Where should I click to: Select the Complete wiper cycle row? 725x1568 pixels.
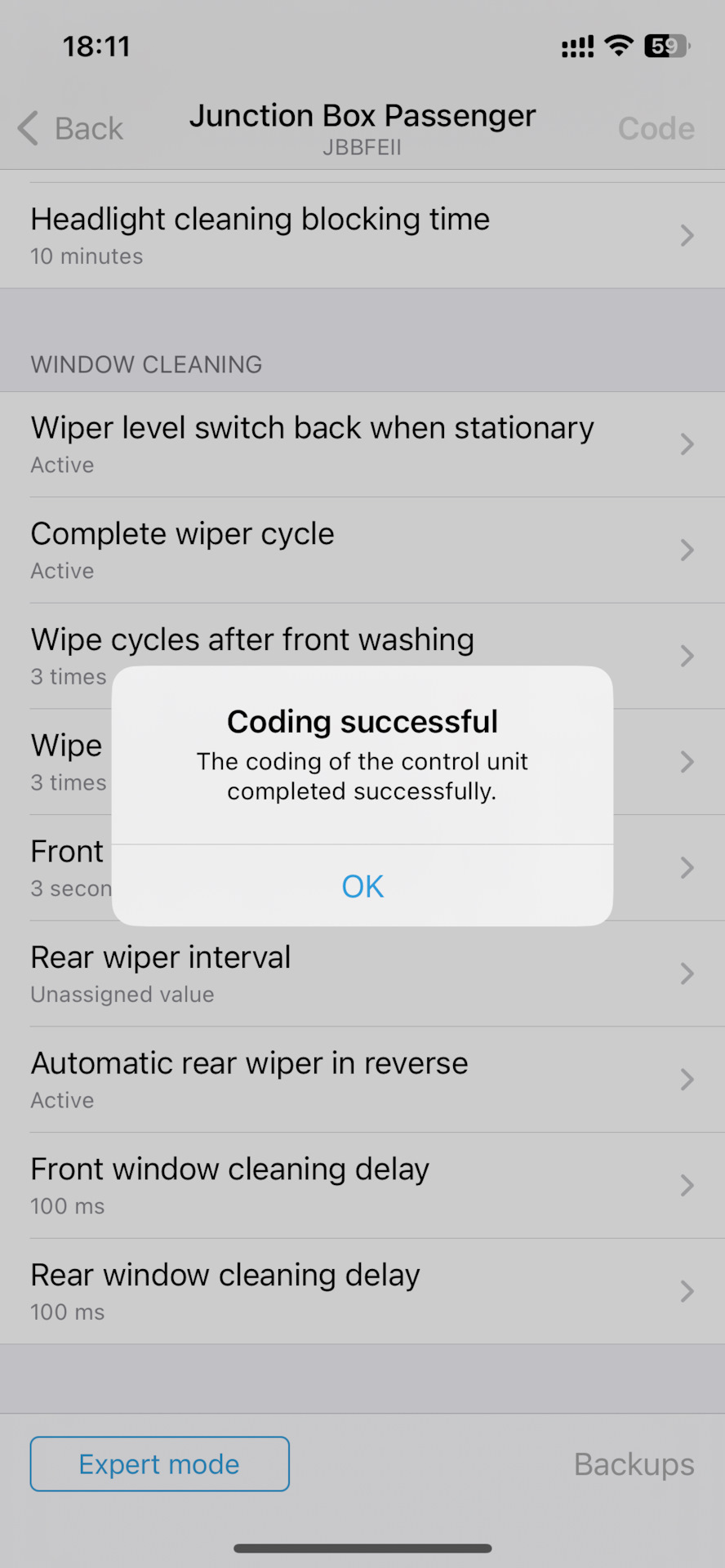coord(362,550)
